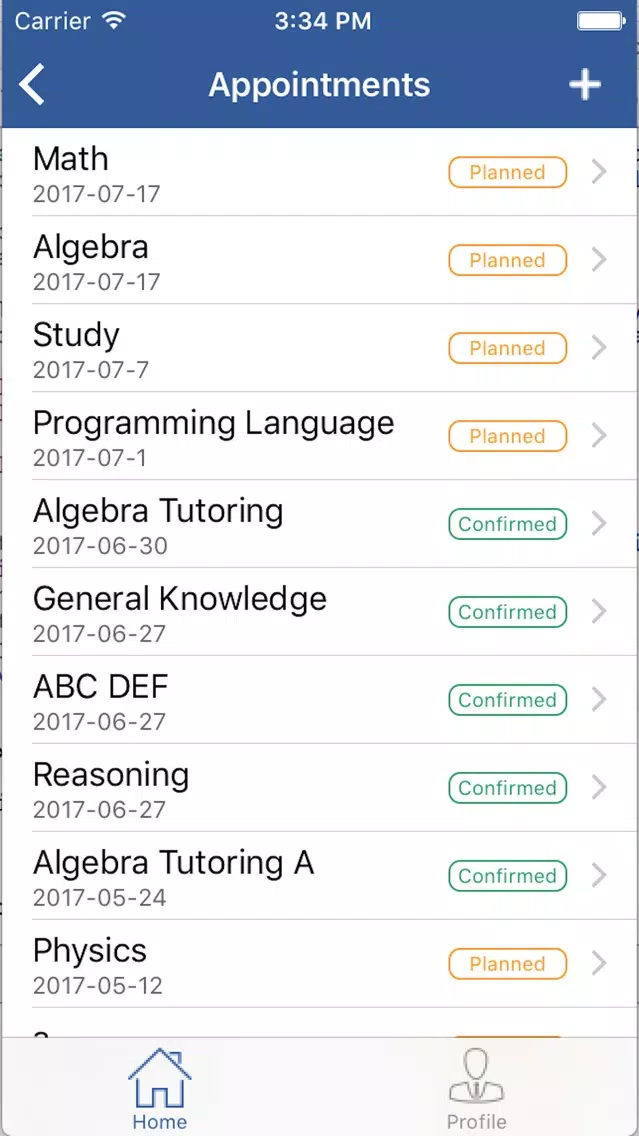Open the Physics appointment

pos(320,964)
